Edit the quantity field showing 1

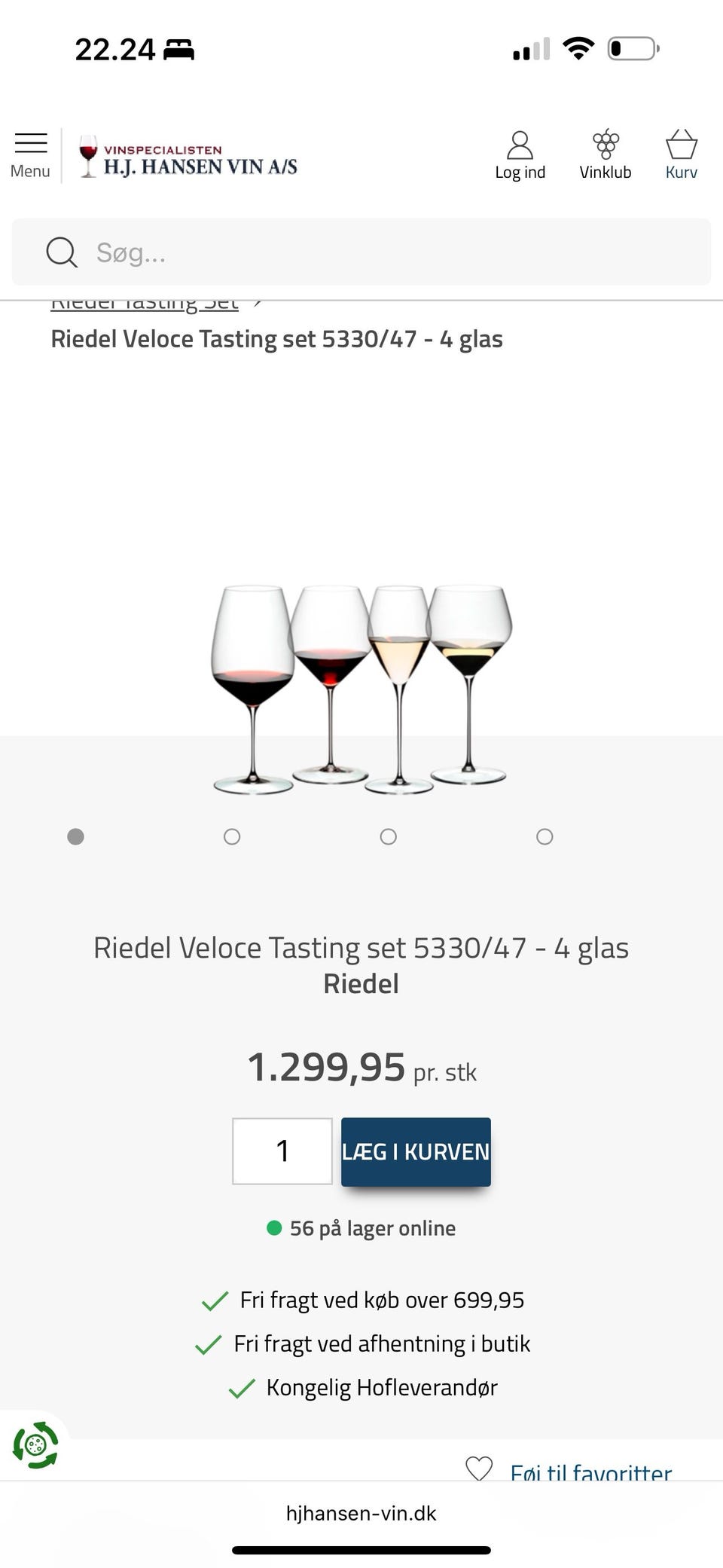point(282,1151)
